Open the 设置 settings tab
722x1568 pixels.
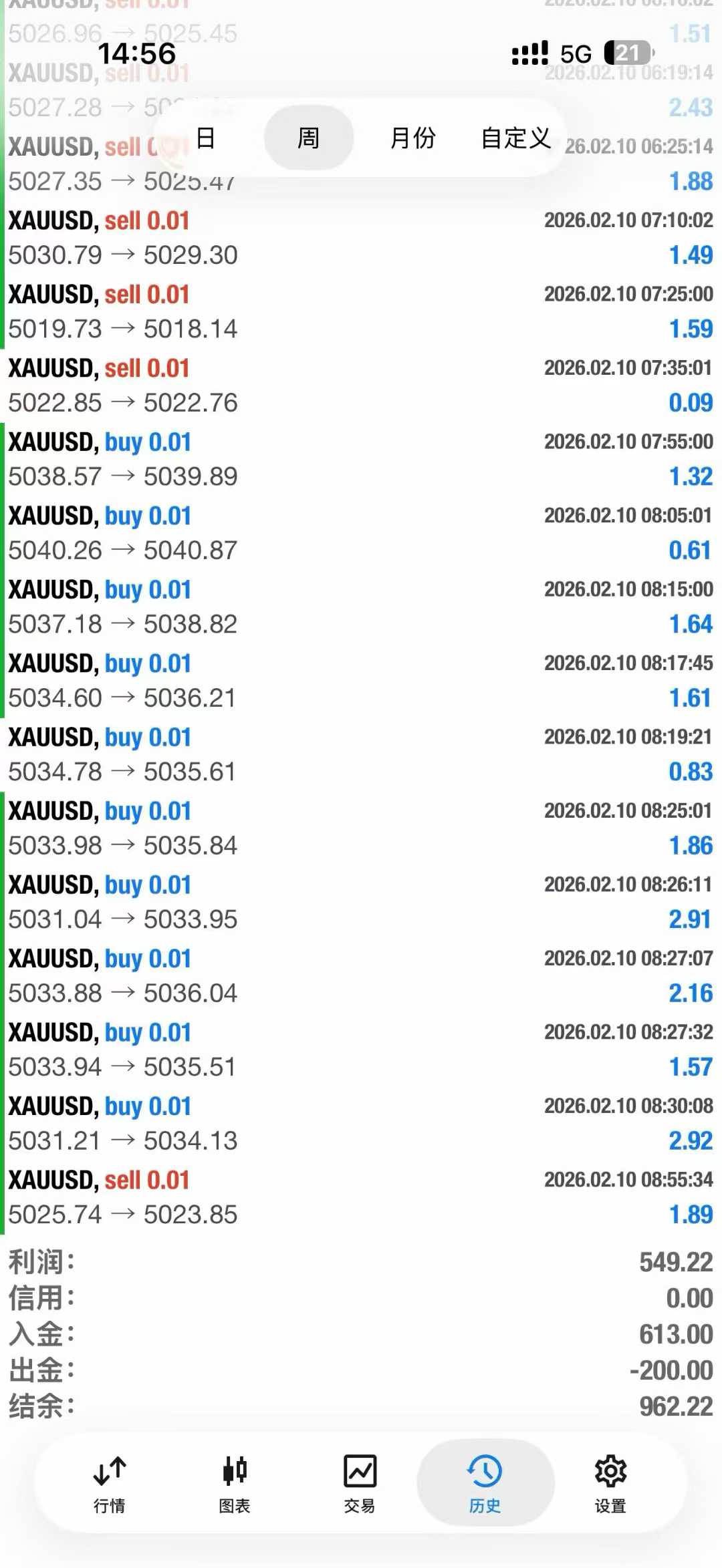(x=610, y=1483)
